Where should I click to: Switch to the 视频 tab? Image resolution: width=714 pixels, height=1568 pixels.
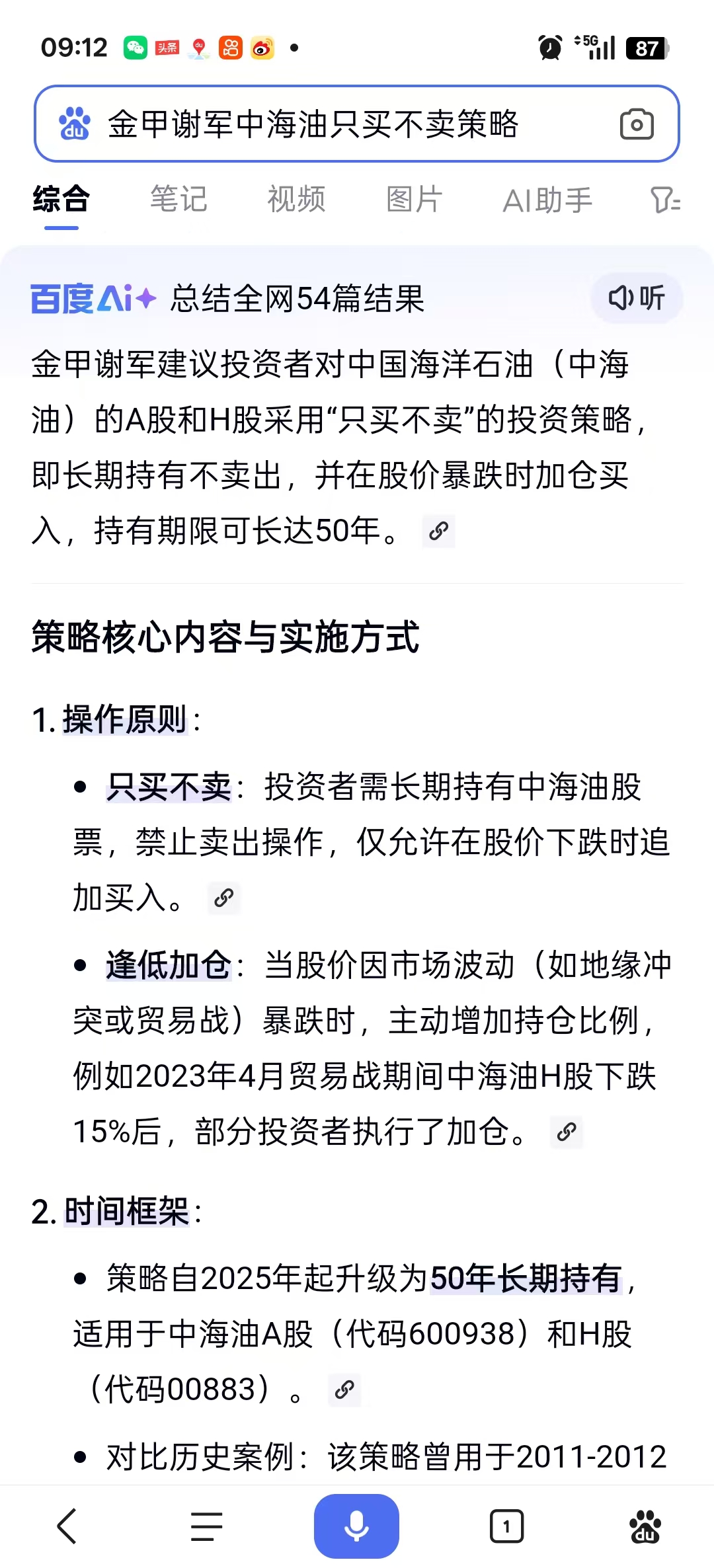click(x=296, y=200)
